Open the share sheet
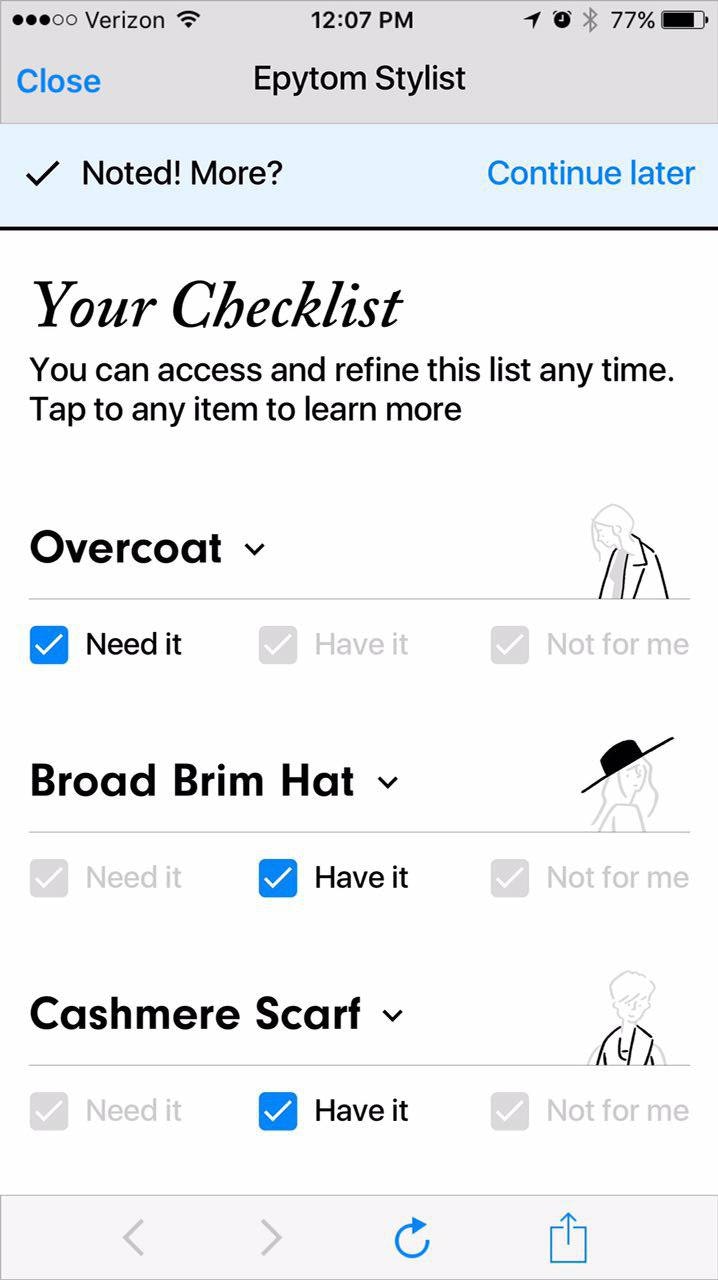The width and height of the screenshot is (718, 1280). [568, 1237]
